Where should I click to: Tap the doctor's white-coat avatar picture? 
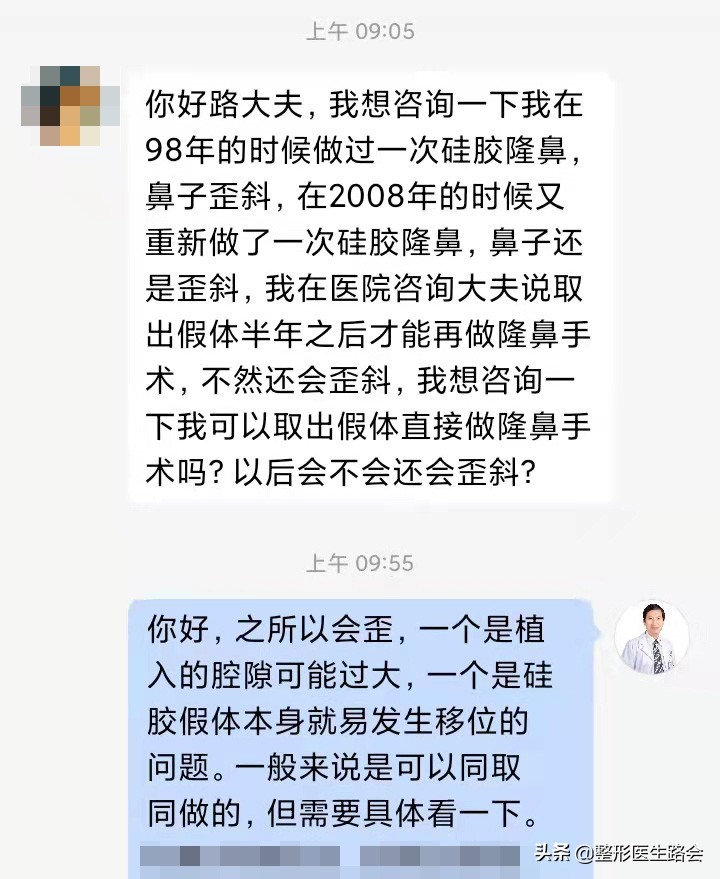pyautogui.click(x=655, y=640)
